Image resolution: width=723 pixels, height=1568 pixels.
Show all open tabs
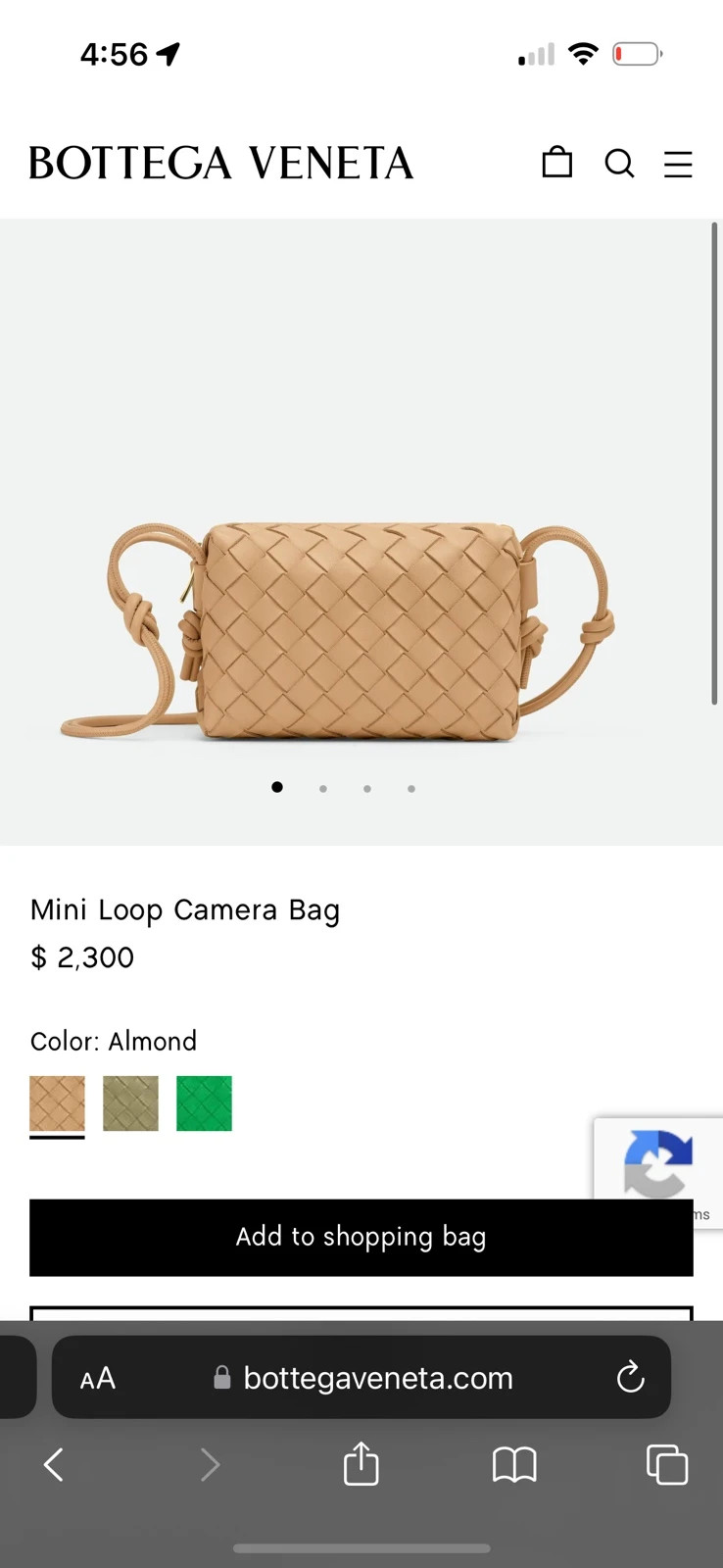click(667, 1465)
